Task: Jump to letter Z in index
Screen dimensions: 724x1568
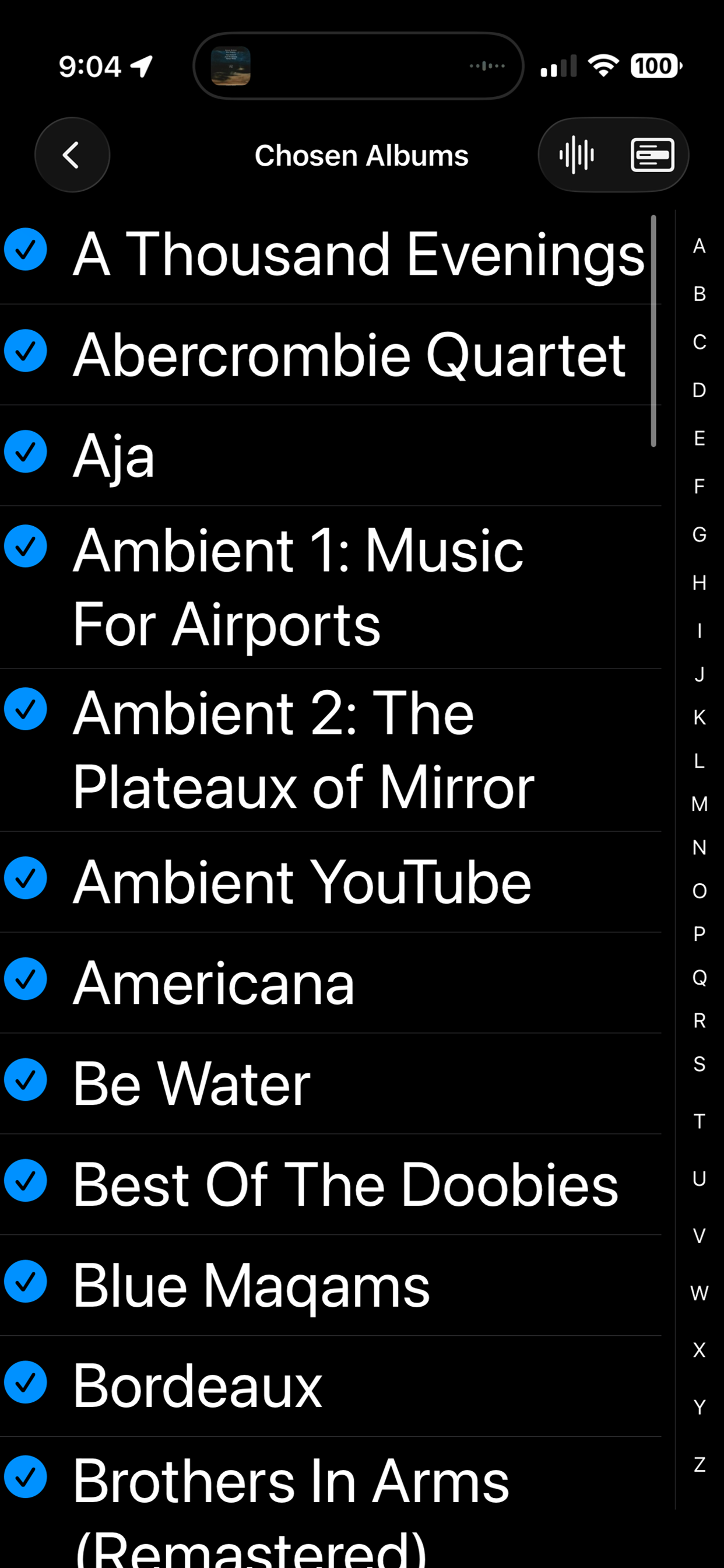Action: coord(700,1464)
